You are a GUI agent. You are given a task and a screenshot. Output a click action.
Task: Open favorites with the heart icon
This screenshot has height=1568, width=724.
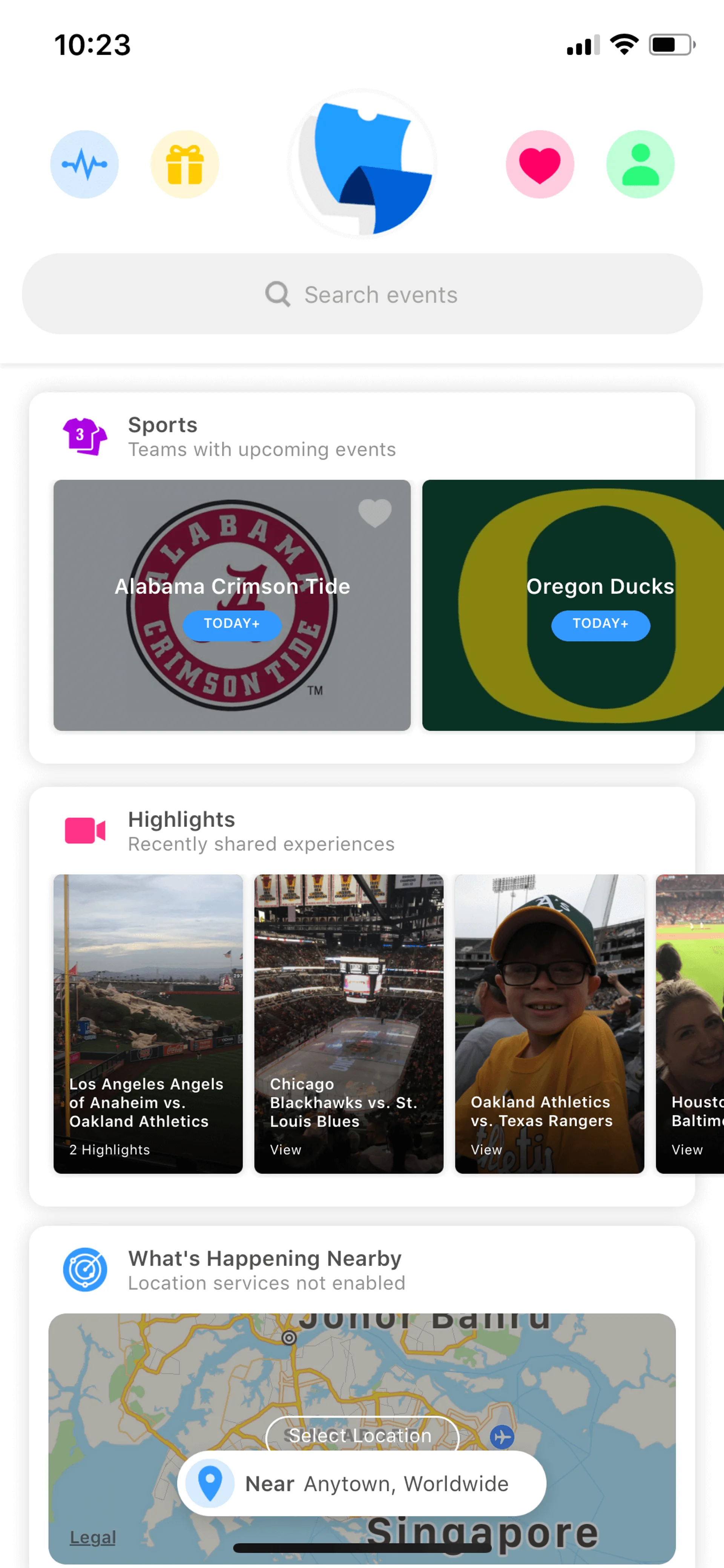tap(540, 164)
